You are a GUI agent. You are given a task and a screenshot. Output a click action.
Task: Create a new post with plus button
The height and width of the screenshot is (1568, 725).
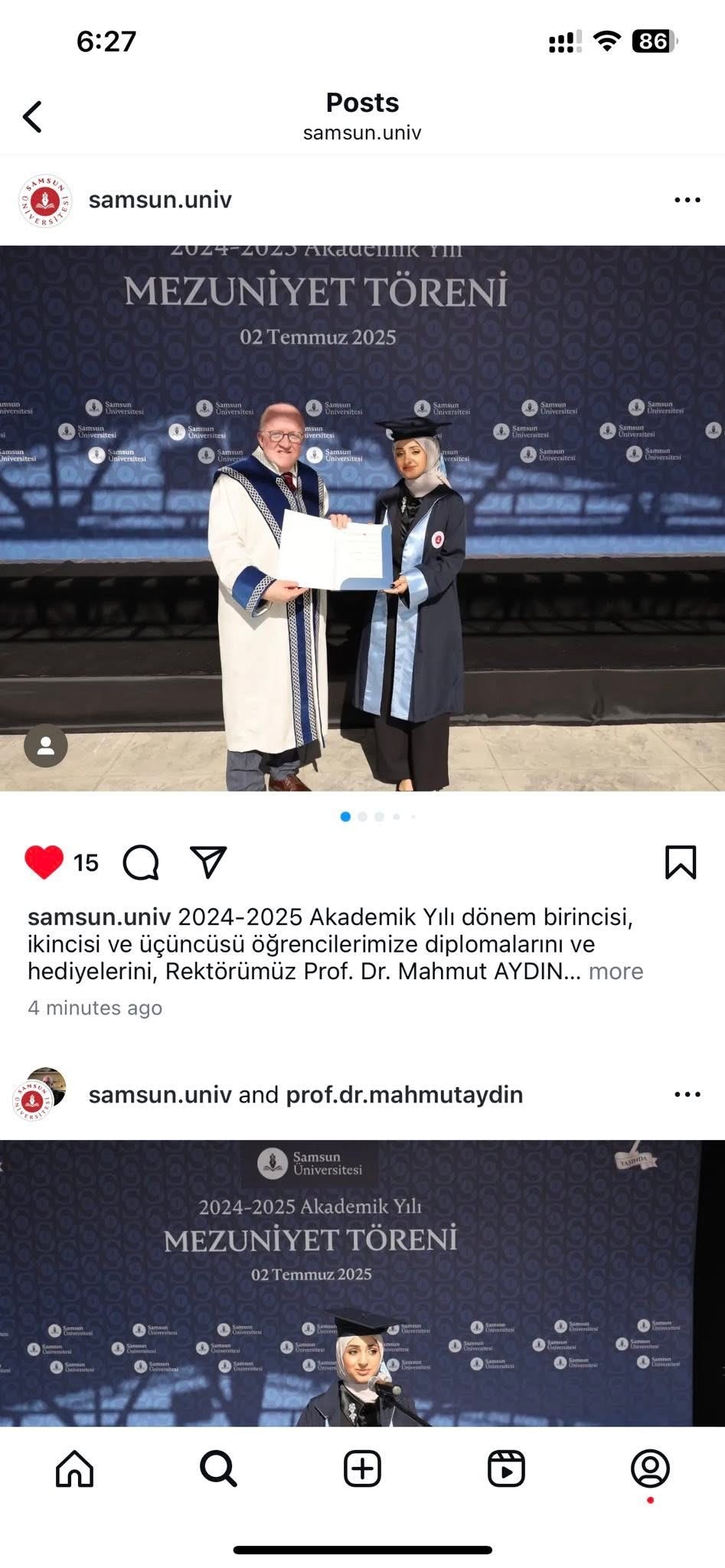(362, 1468)
